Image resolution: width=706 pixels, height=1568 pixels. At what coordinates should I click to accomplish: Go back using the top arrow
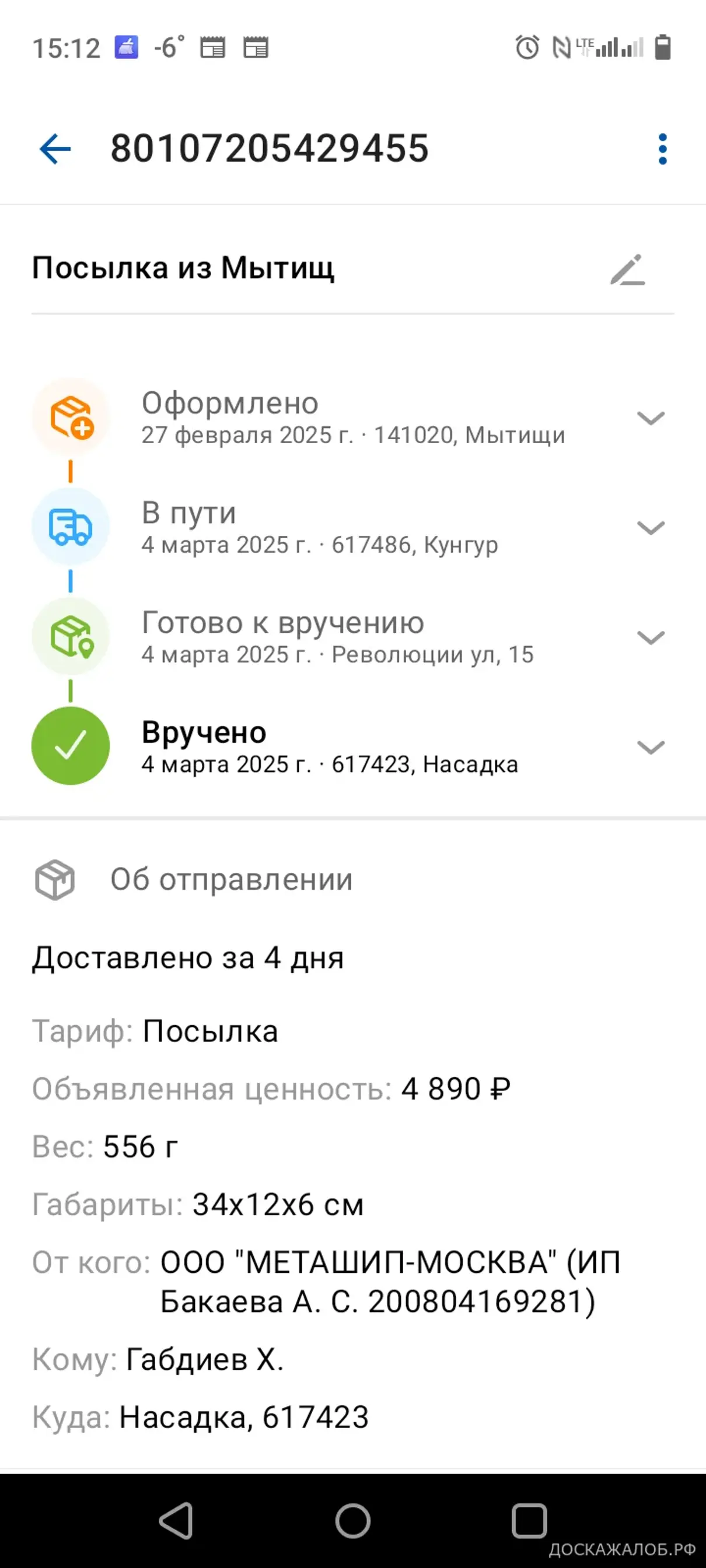pyautogui.click(x=55, y=149)
